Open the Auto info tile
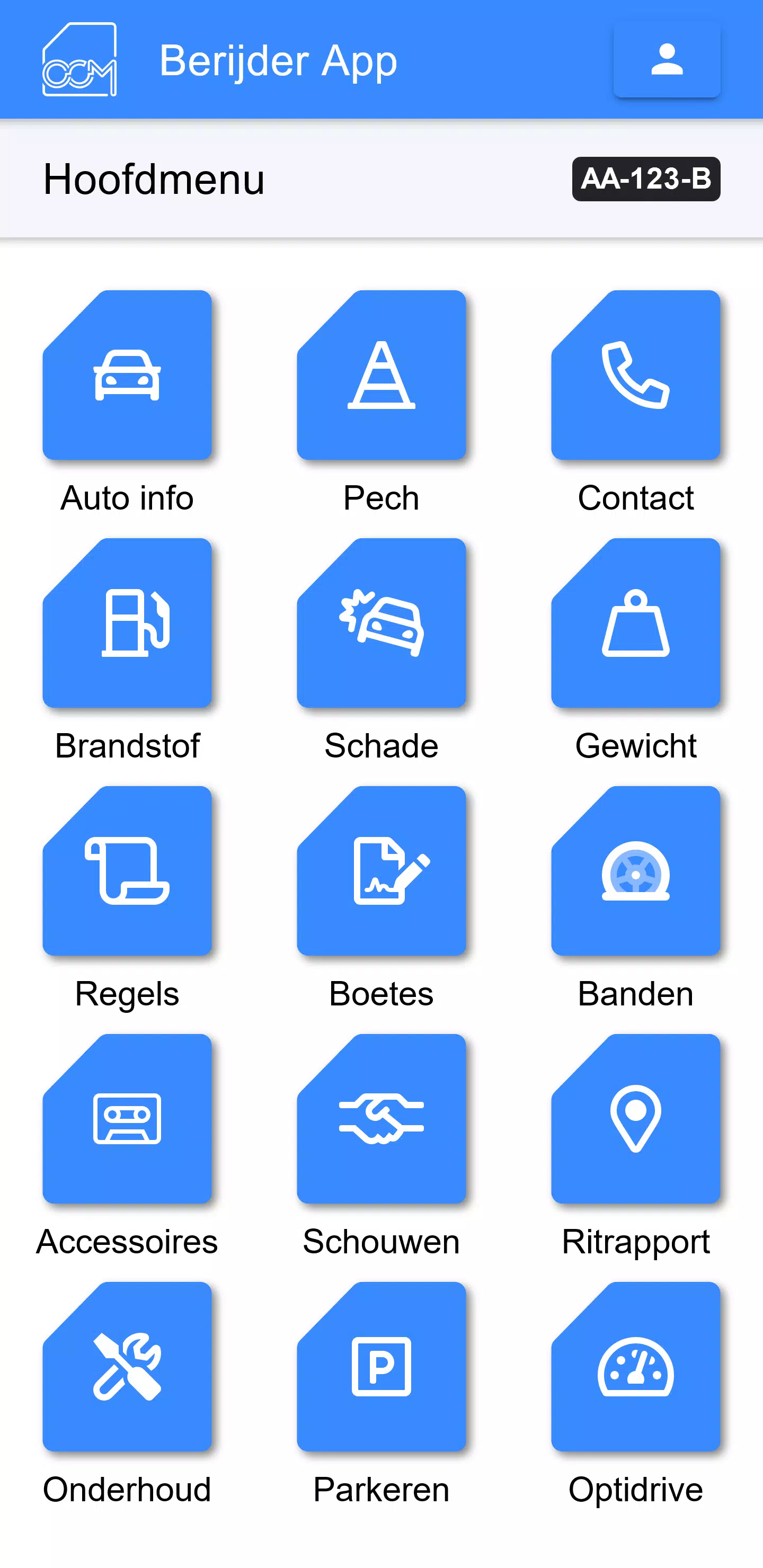Image resolution: width=763 pixels, height=1568 pixels. (x=127, y=375)
